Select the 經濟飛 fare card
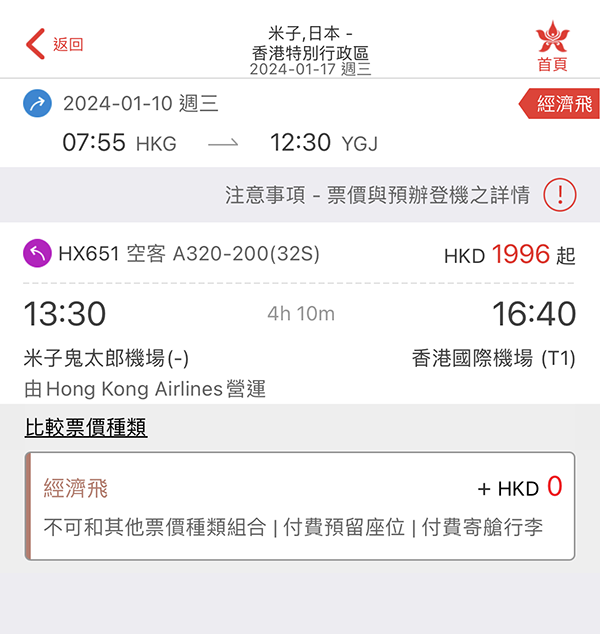The width and height of the screenshot is (600, 634). click(x=301, y=506)
